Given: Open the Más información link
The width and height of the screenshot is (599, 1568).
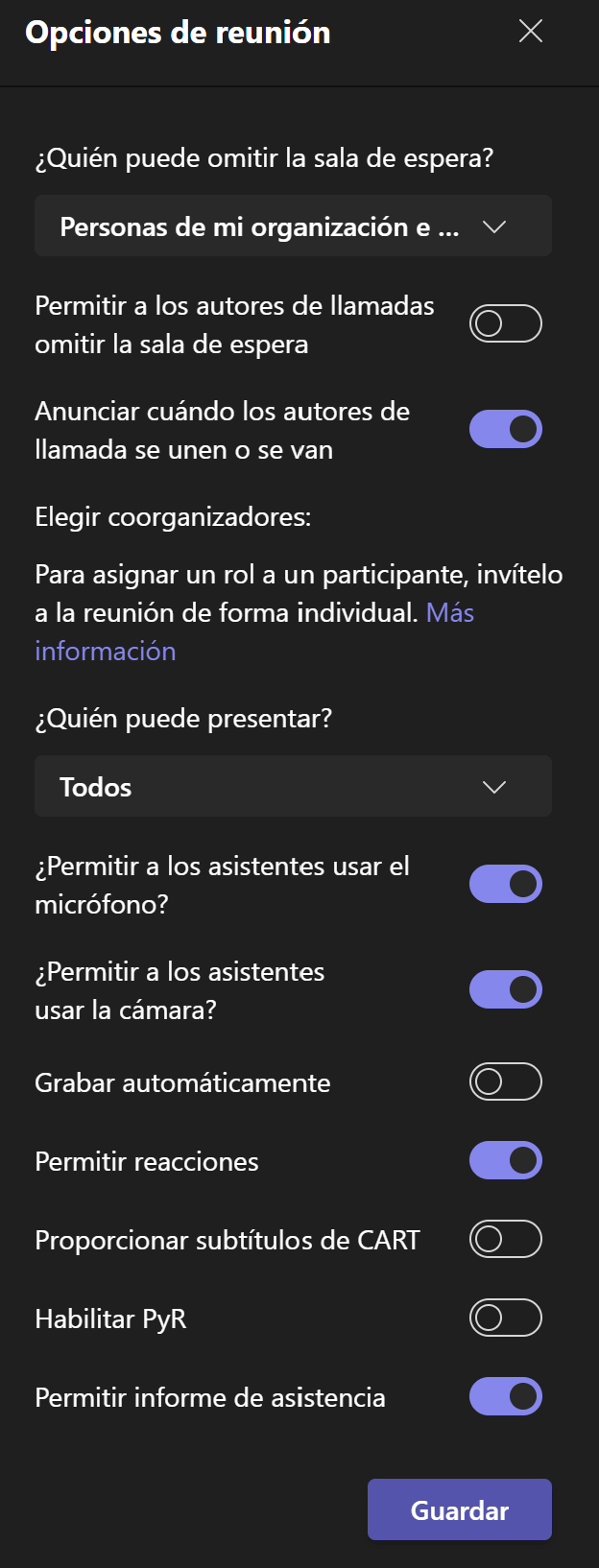Looking at the screenshot, I should (449, 613).
